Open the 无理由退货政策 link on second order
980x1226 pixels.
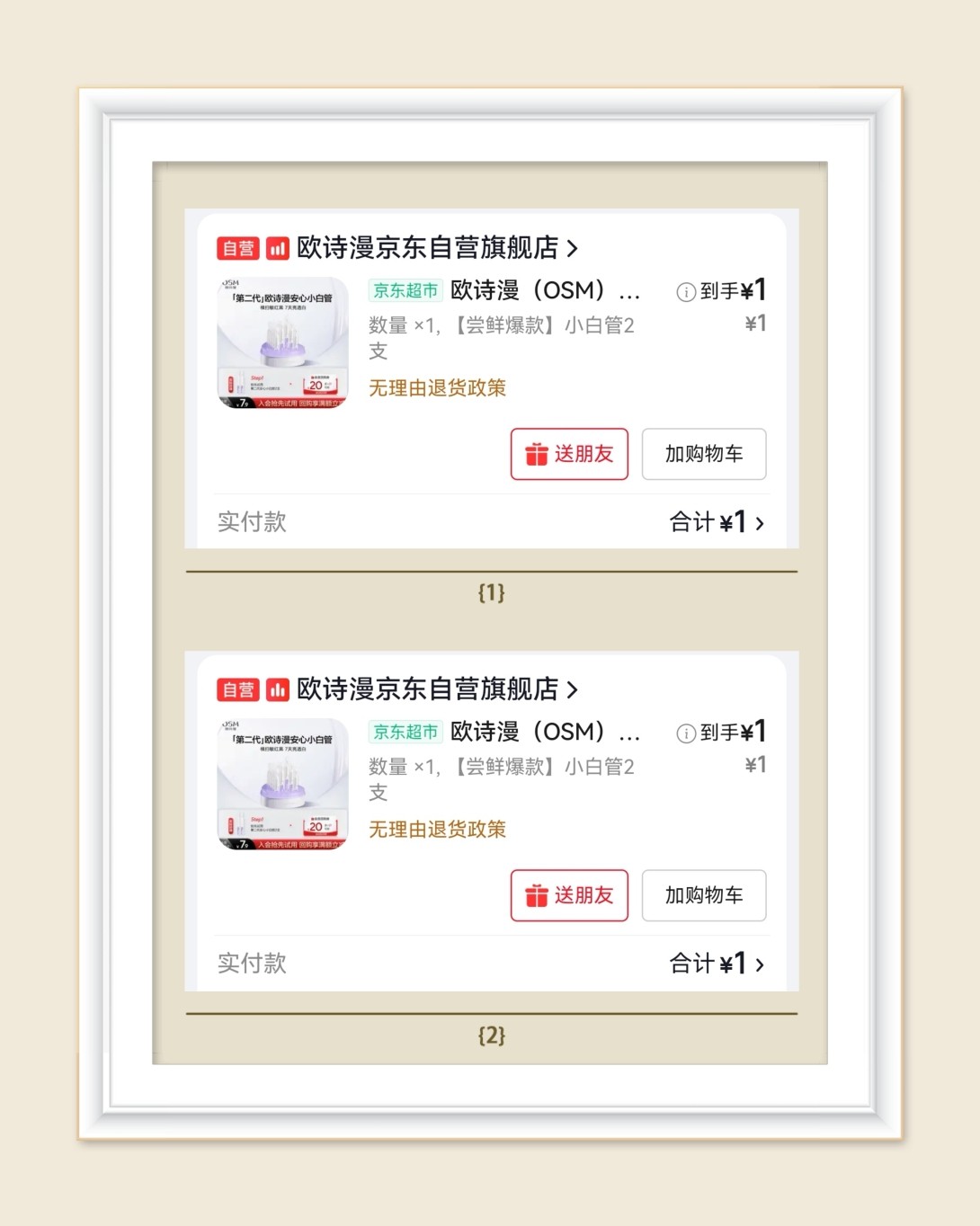point(436,829)
